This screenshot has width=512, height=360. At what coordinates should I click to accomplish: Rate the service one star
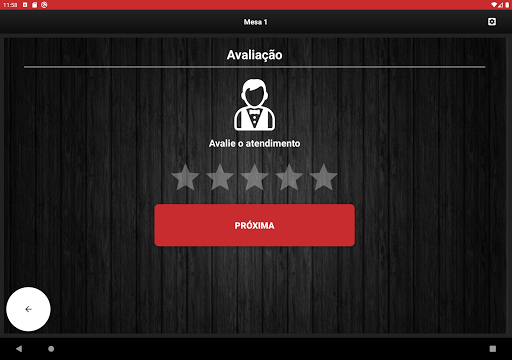[x=185, y=177]
